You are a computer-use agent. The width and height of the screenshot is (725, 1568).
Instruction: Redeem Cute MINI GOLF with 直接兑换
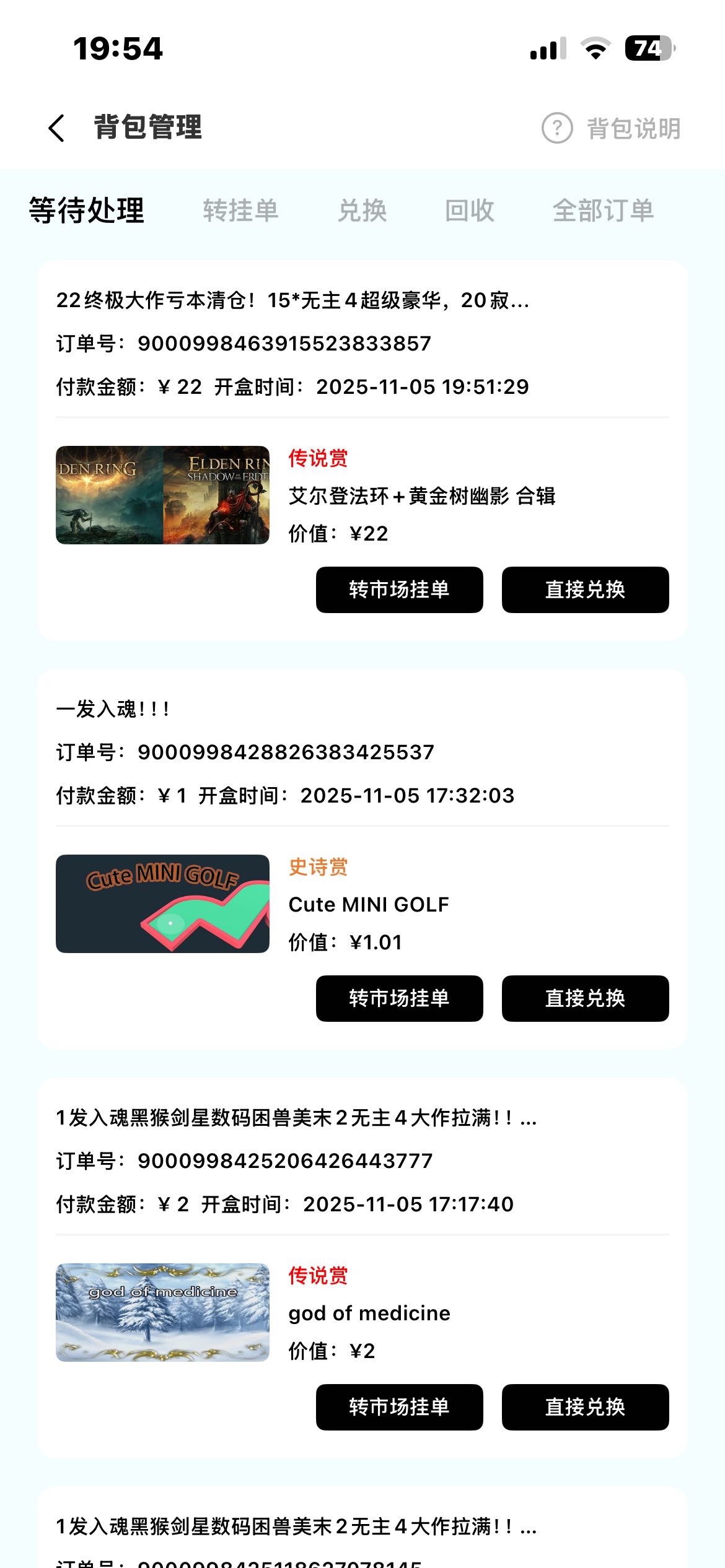[585, 998]
